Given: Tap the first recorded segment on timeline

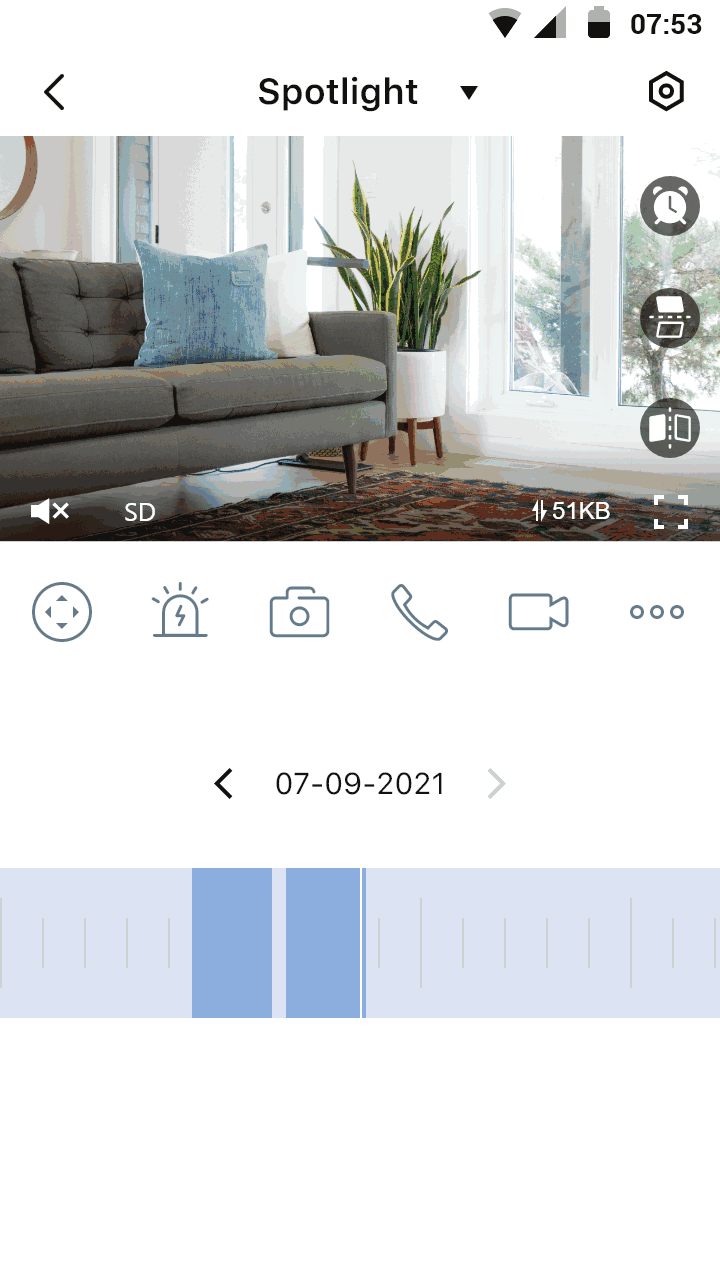Looking at the screenshot, I should 231,943.
